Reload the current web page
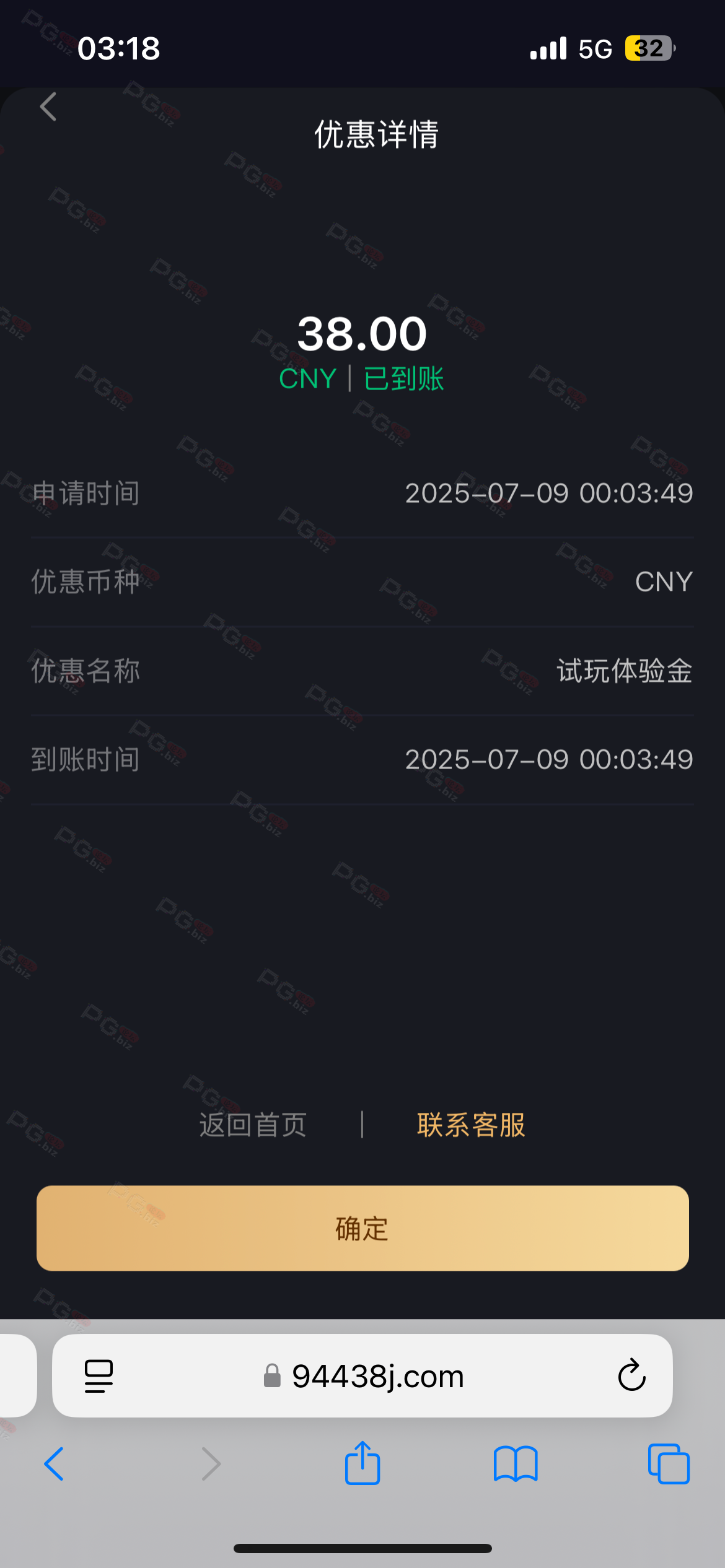 [631, 1376]
